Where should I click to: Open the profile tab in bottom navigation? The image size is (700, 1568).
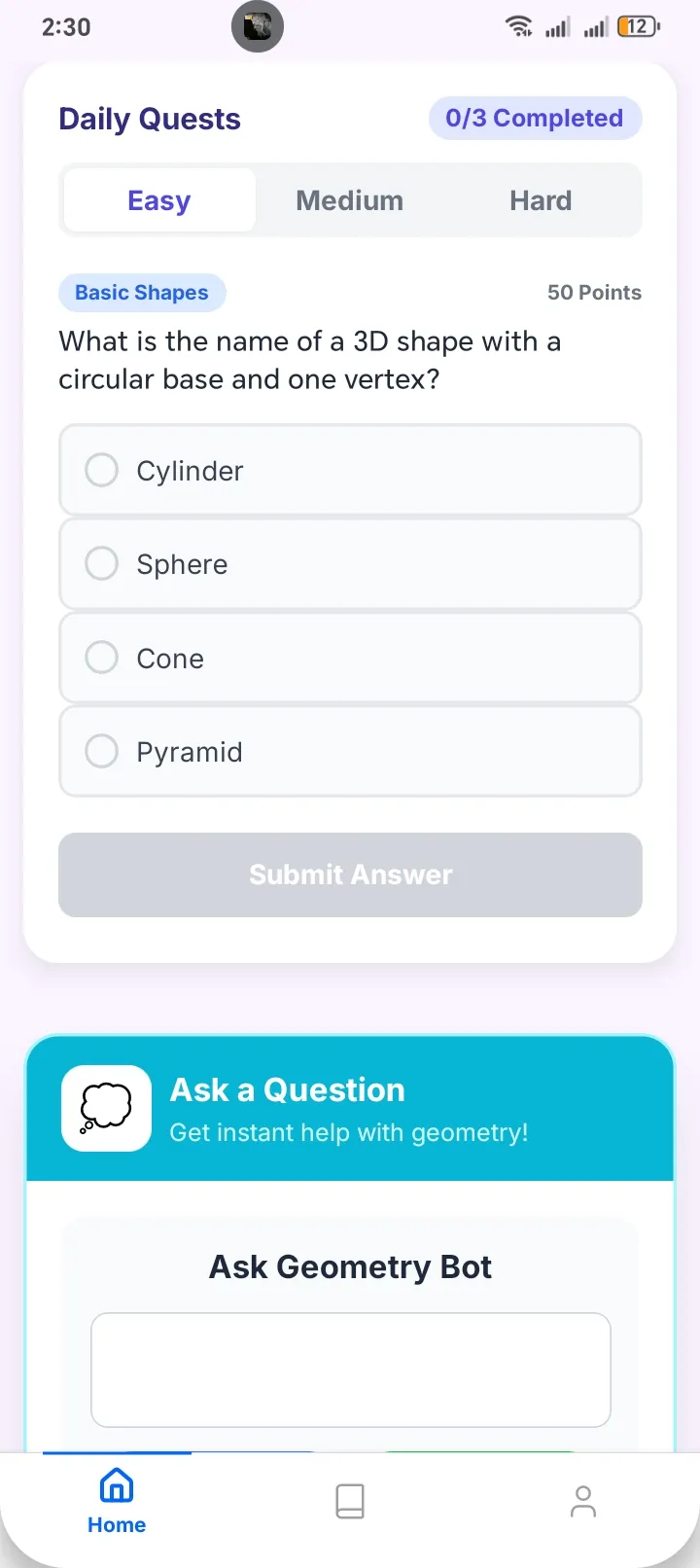[x=583, y=1501]
